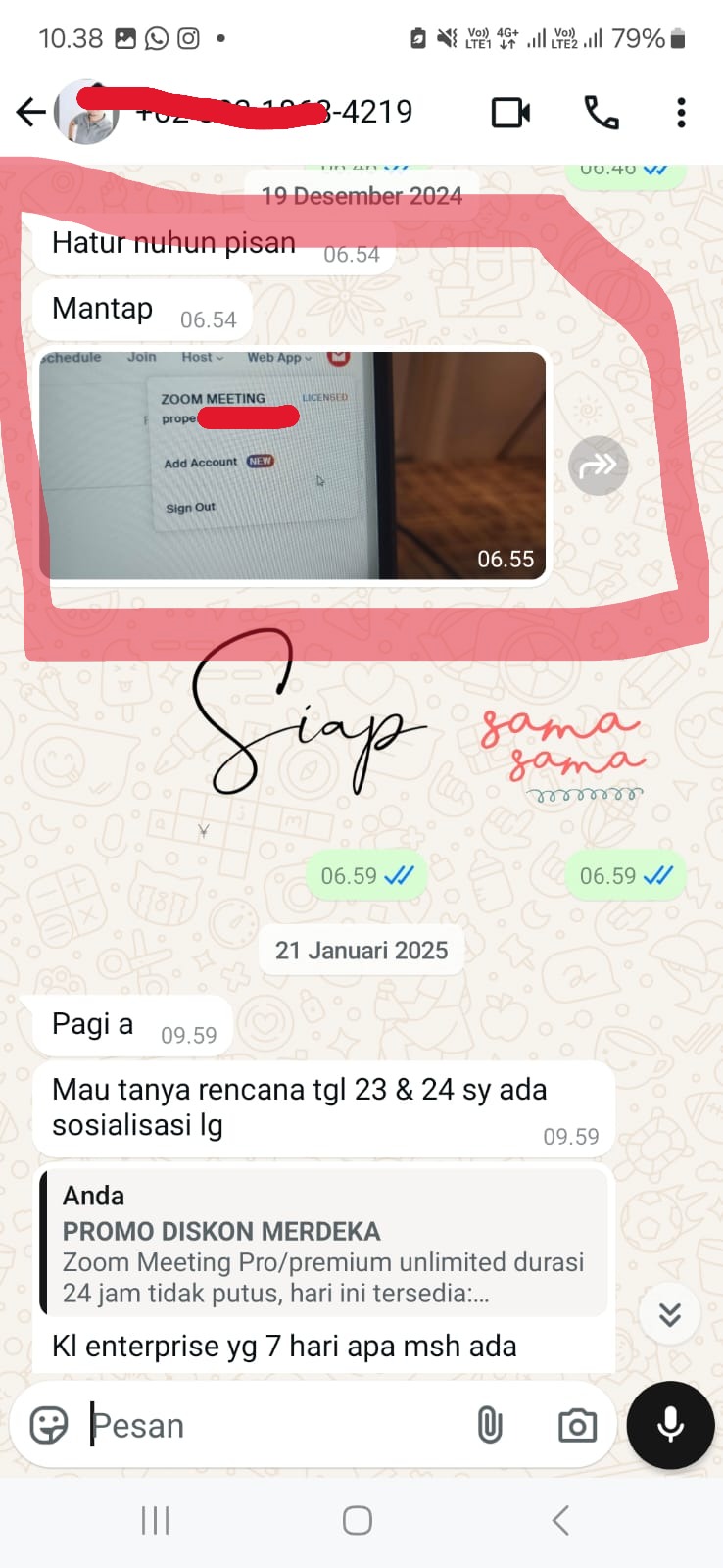723x1568 pixels.
Task: Start a voice call
Action: [601, 113]
